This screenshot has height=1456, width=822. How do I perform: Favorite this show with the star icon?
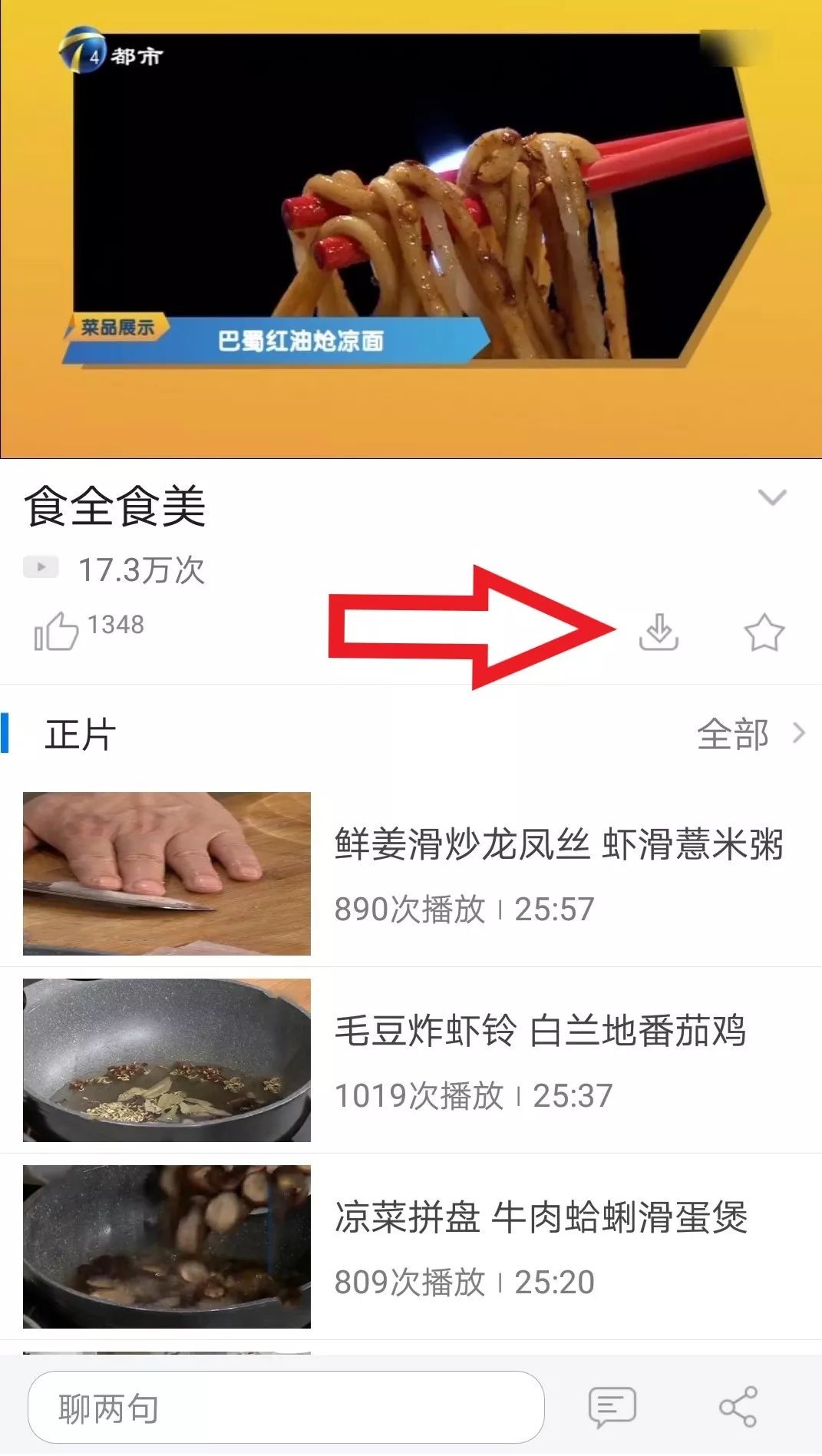click(764, 632)
